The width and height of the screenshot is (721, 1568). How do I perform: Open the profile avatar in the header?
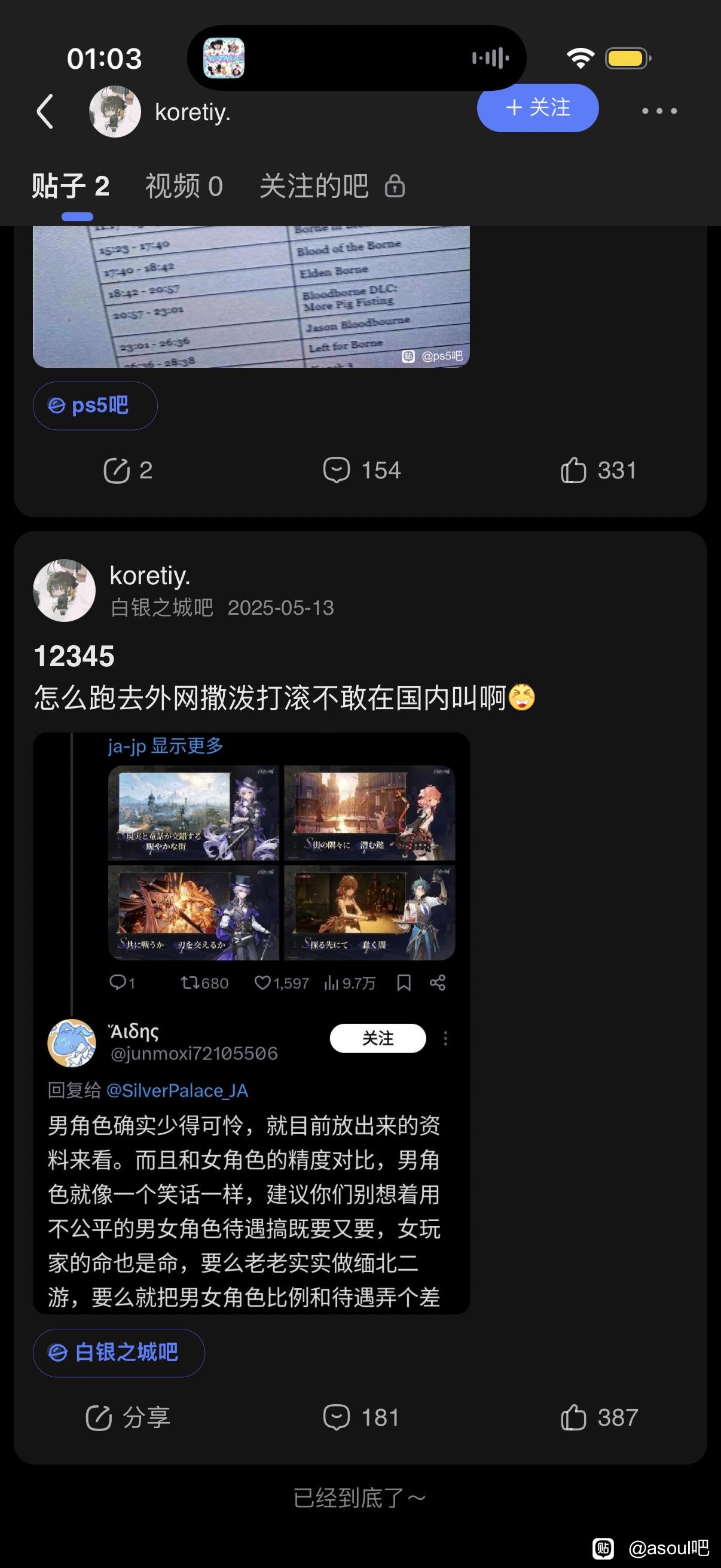(x=115, y=111)
